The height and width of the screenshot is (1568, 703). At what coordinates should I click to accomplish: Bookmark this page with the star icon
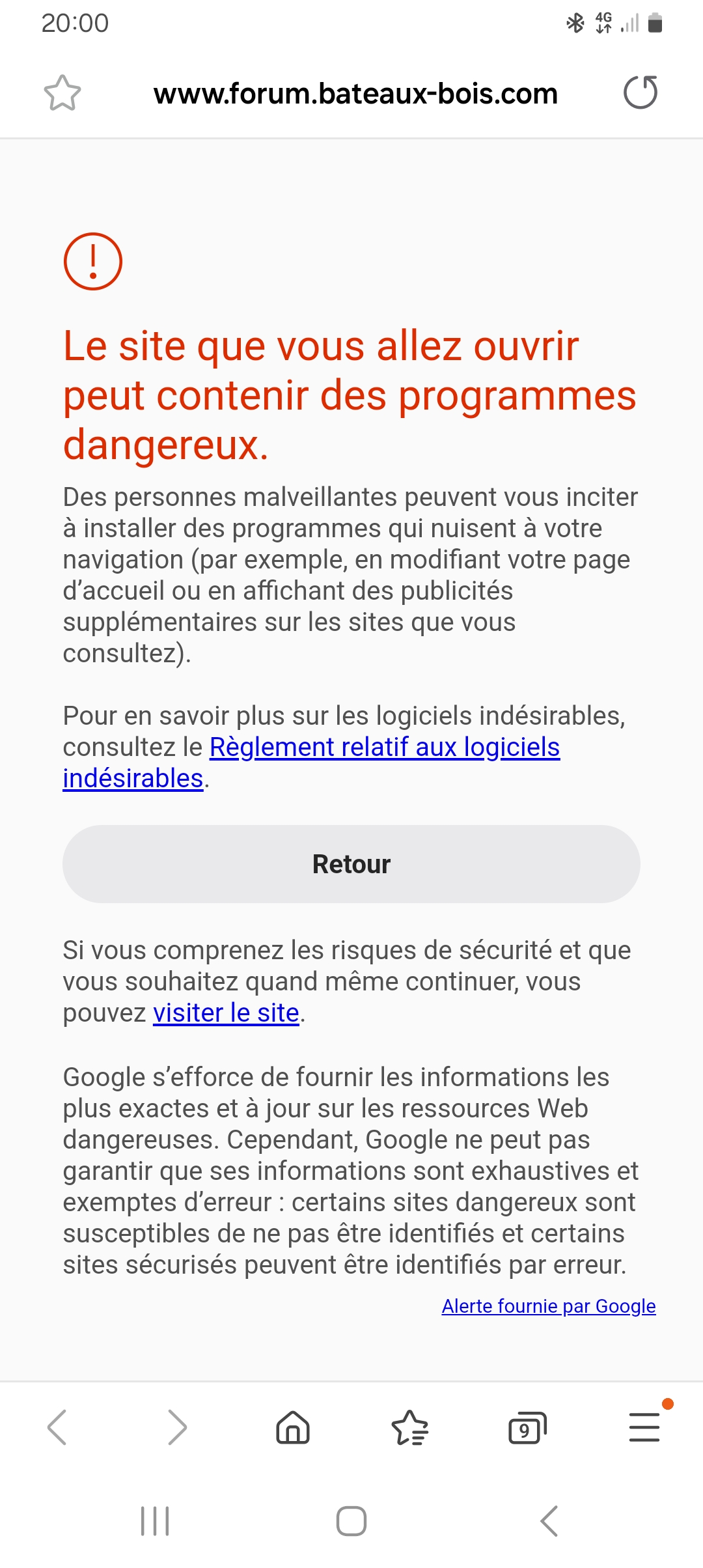click(x=62, y=93)
